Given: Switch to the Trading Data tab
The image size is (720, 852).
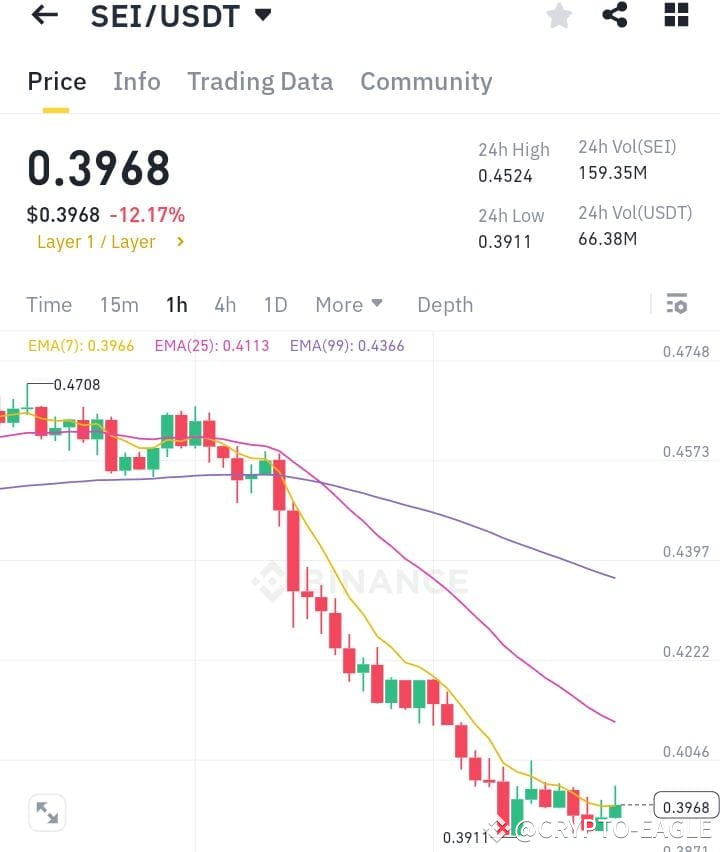Looking at the screenshot, I should click(260, 82).
